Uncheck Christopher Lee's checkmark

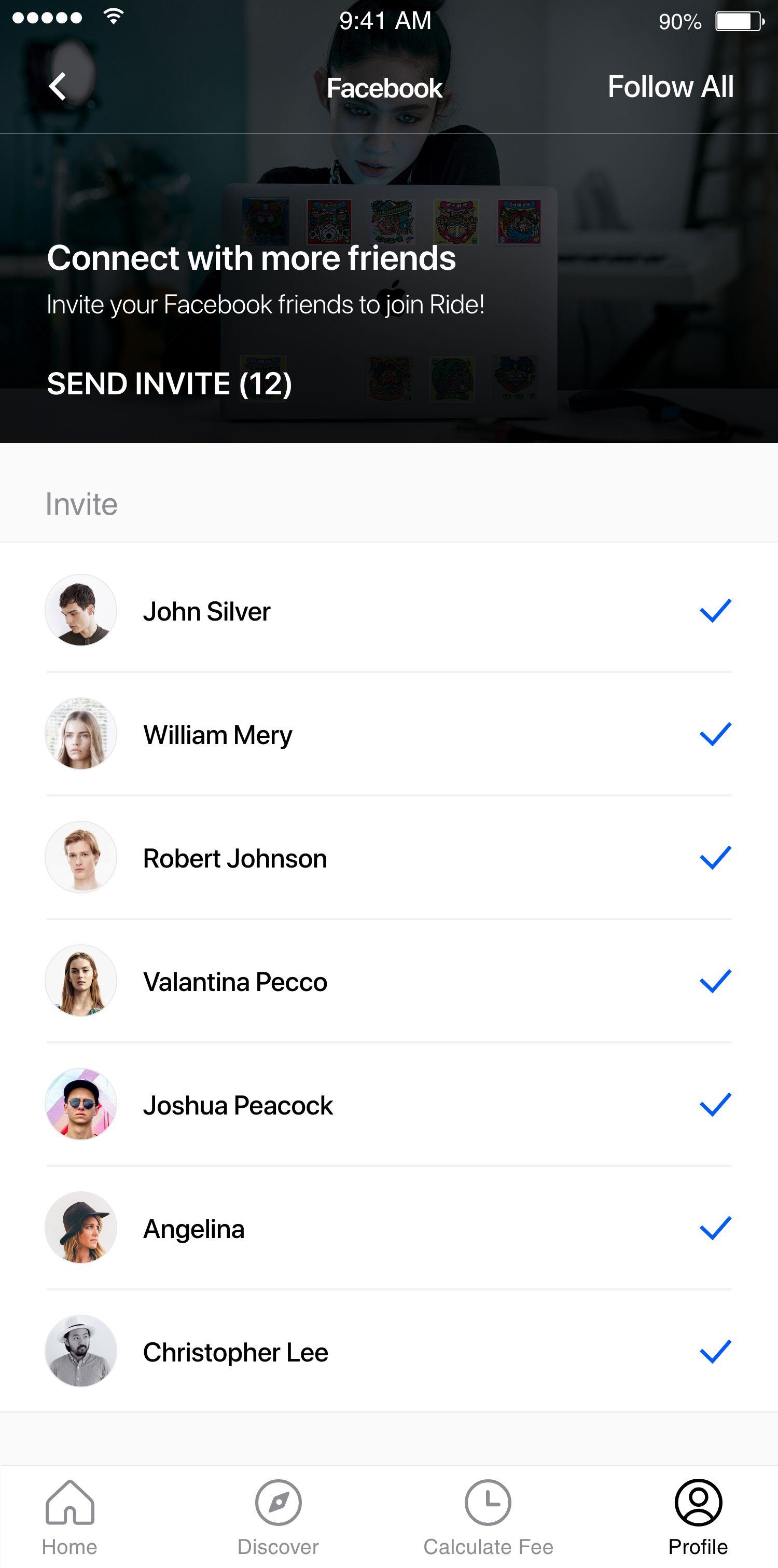[x=715, y=1352]
